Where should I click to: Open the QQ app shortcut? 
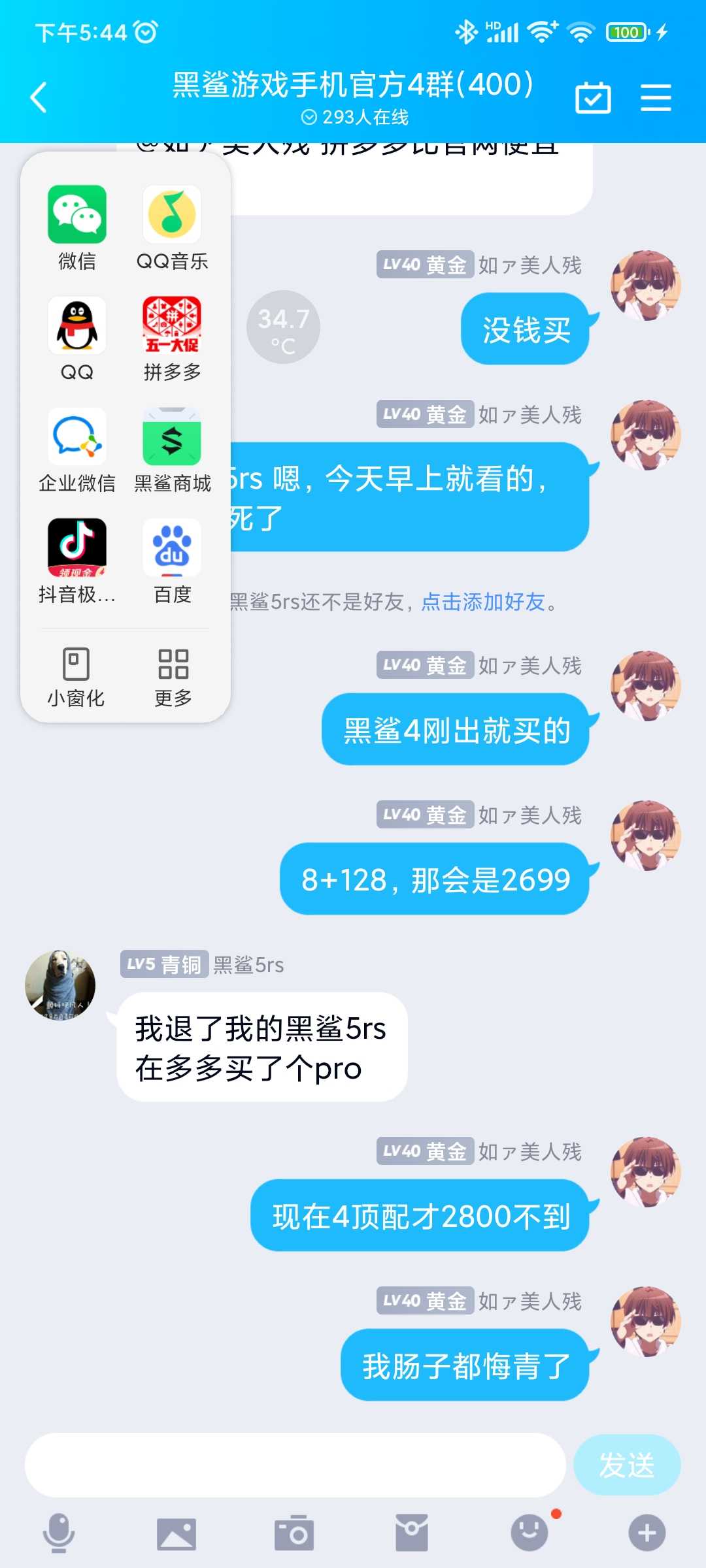(x=77, y=326)
